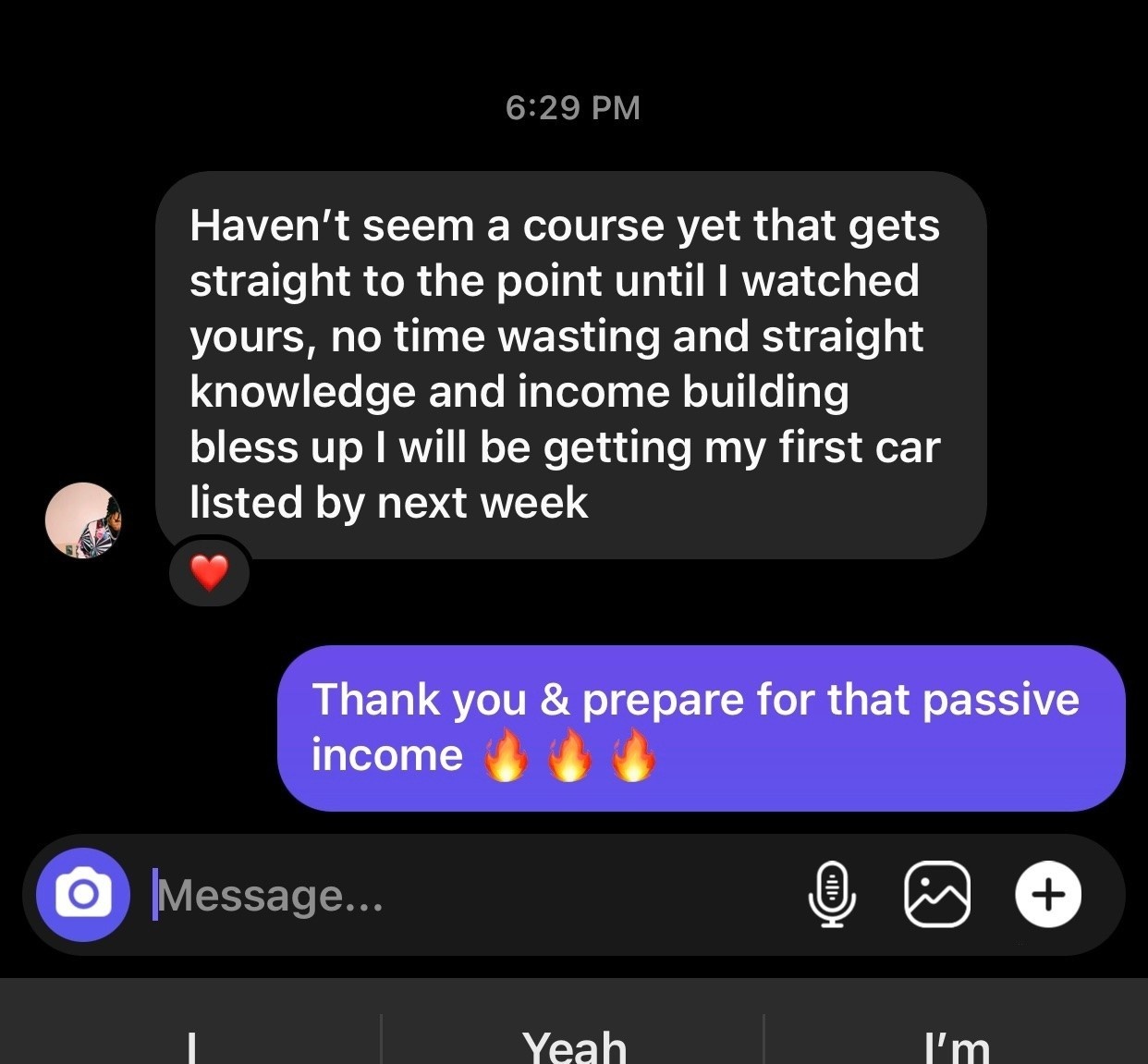View the heart reaction on the message
The image size is (1148, 1064).
point(210,573)
